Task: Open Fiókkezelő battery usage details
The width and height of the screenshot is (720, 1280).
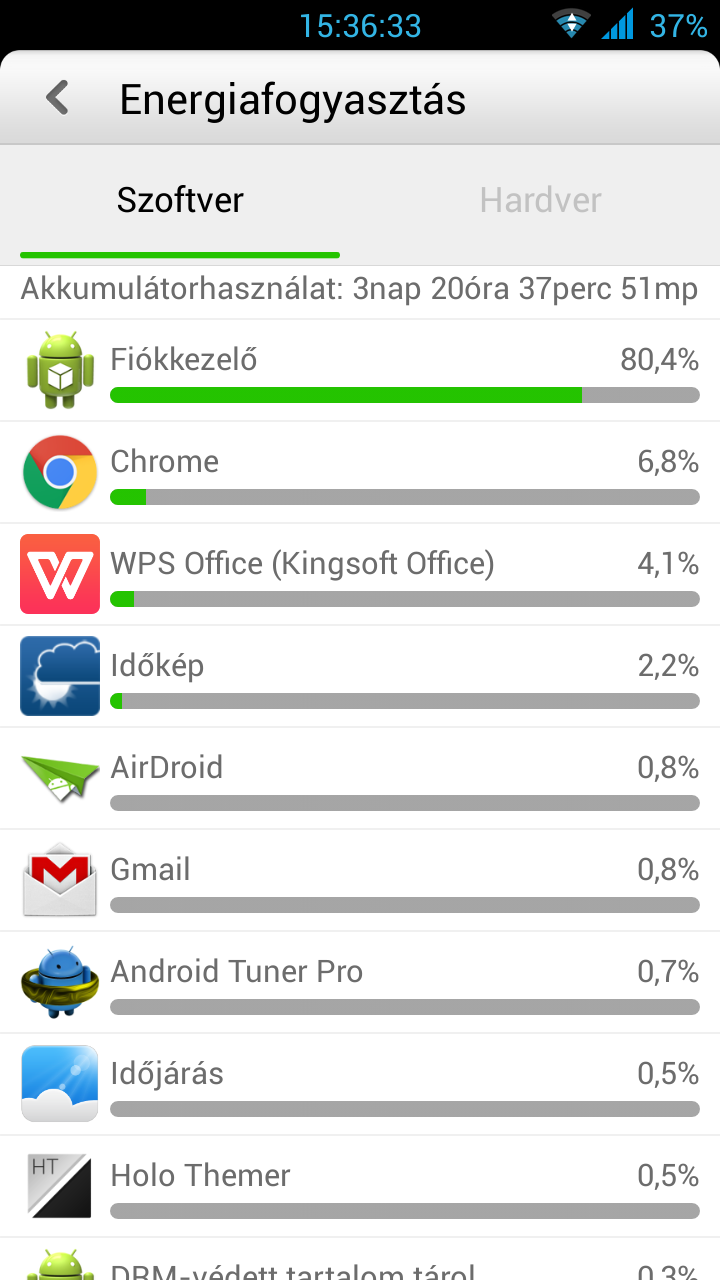Action: tap(360, 371)
